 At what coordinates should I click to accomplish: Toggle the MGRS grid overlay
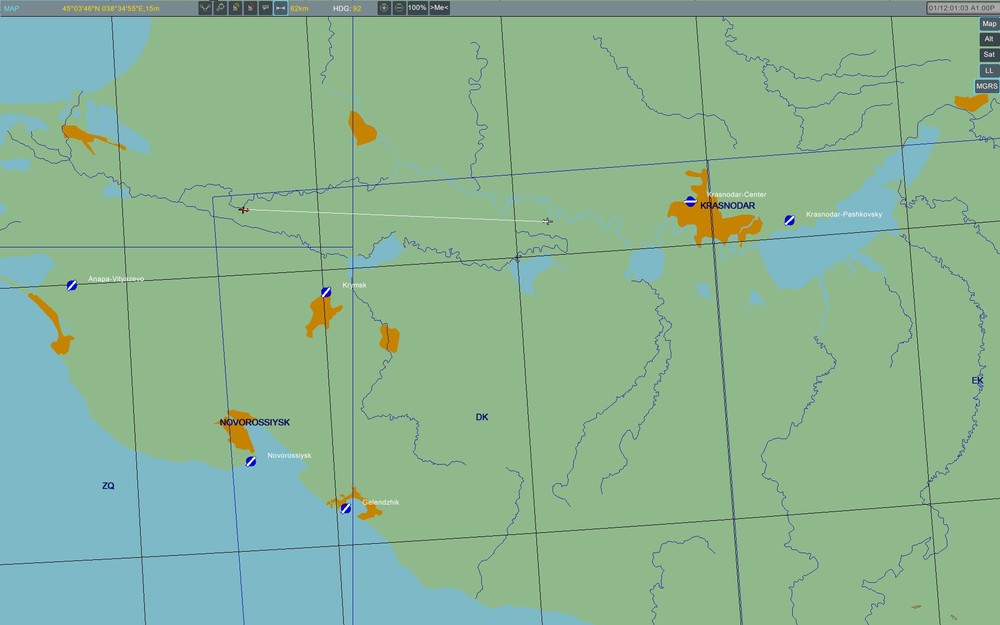pyautogui.click(x=987, y=86)
